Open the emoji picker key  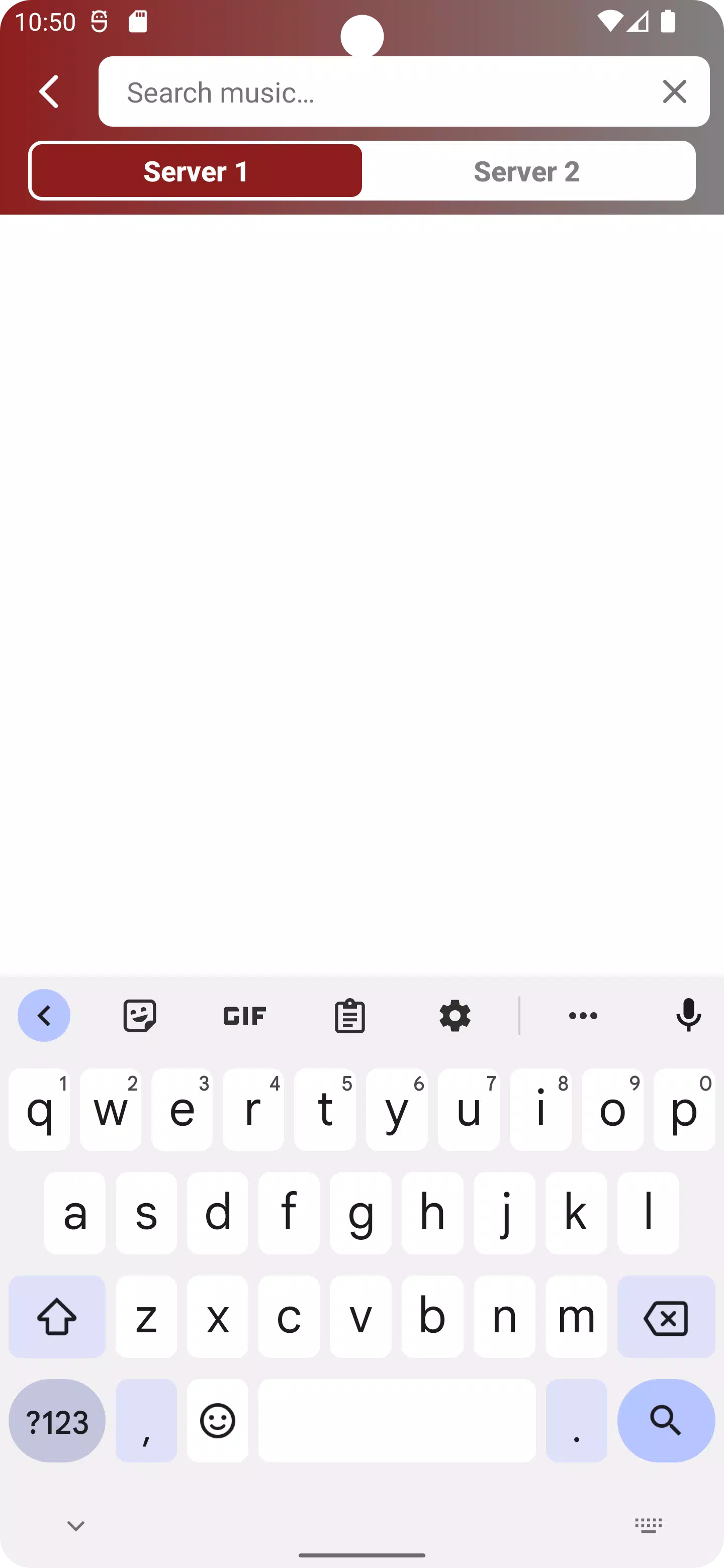click(217, 1420)
